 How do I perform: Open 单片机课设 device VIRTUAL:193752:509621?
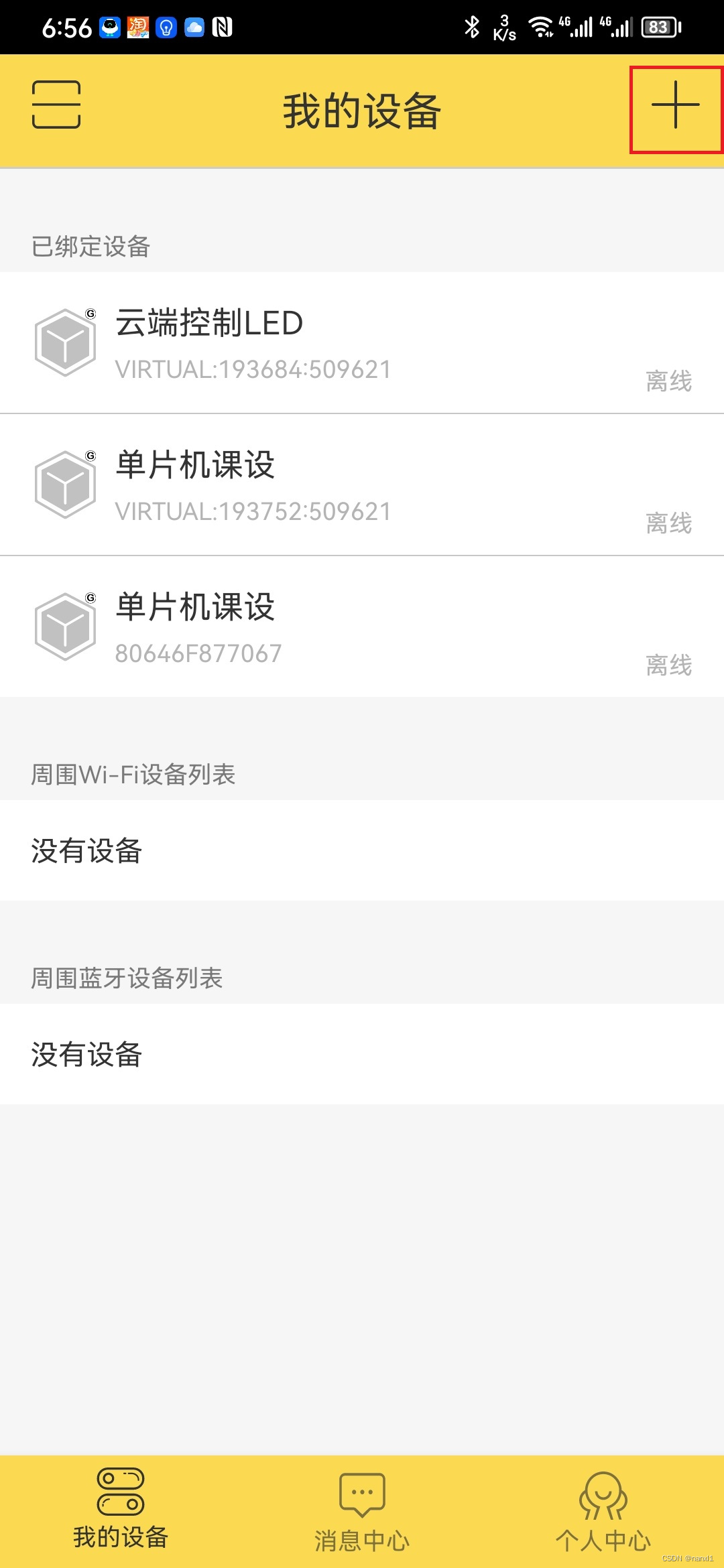point(362,485)
